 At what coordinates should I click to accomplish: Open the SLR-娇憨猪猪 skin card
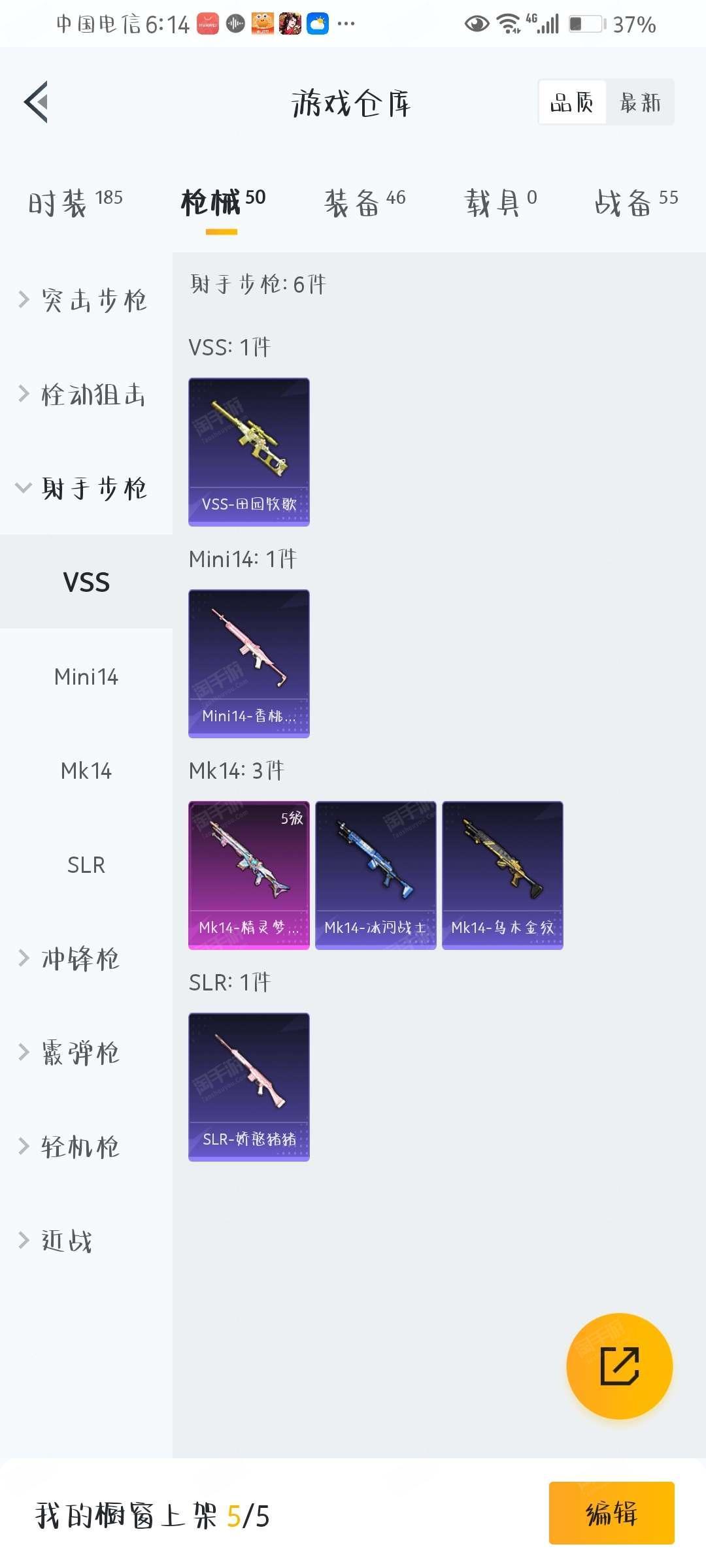248,1087
